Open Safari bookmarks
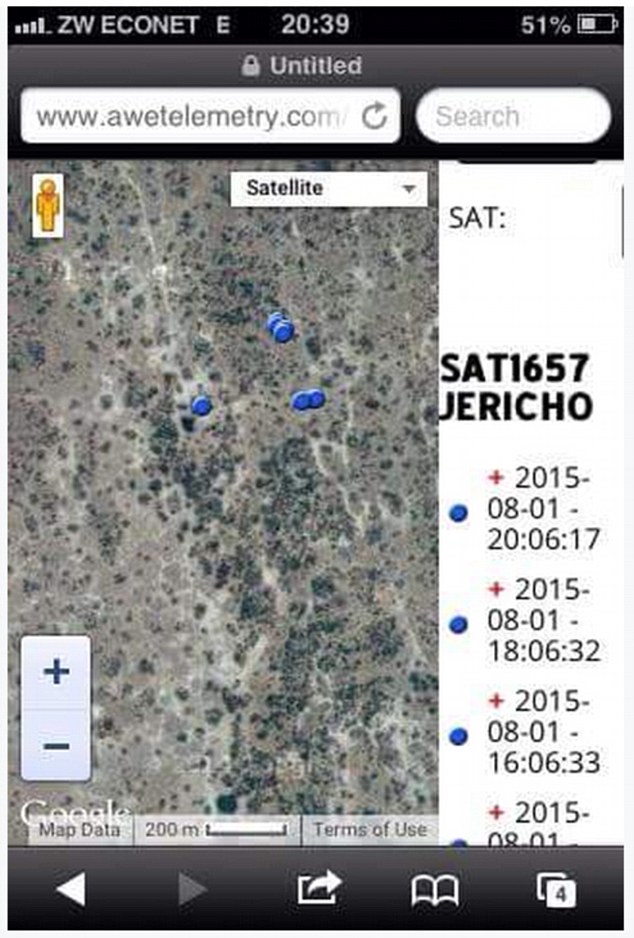634x938 pixels. [x=435, y=889]
